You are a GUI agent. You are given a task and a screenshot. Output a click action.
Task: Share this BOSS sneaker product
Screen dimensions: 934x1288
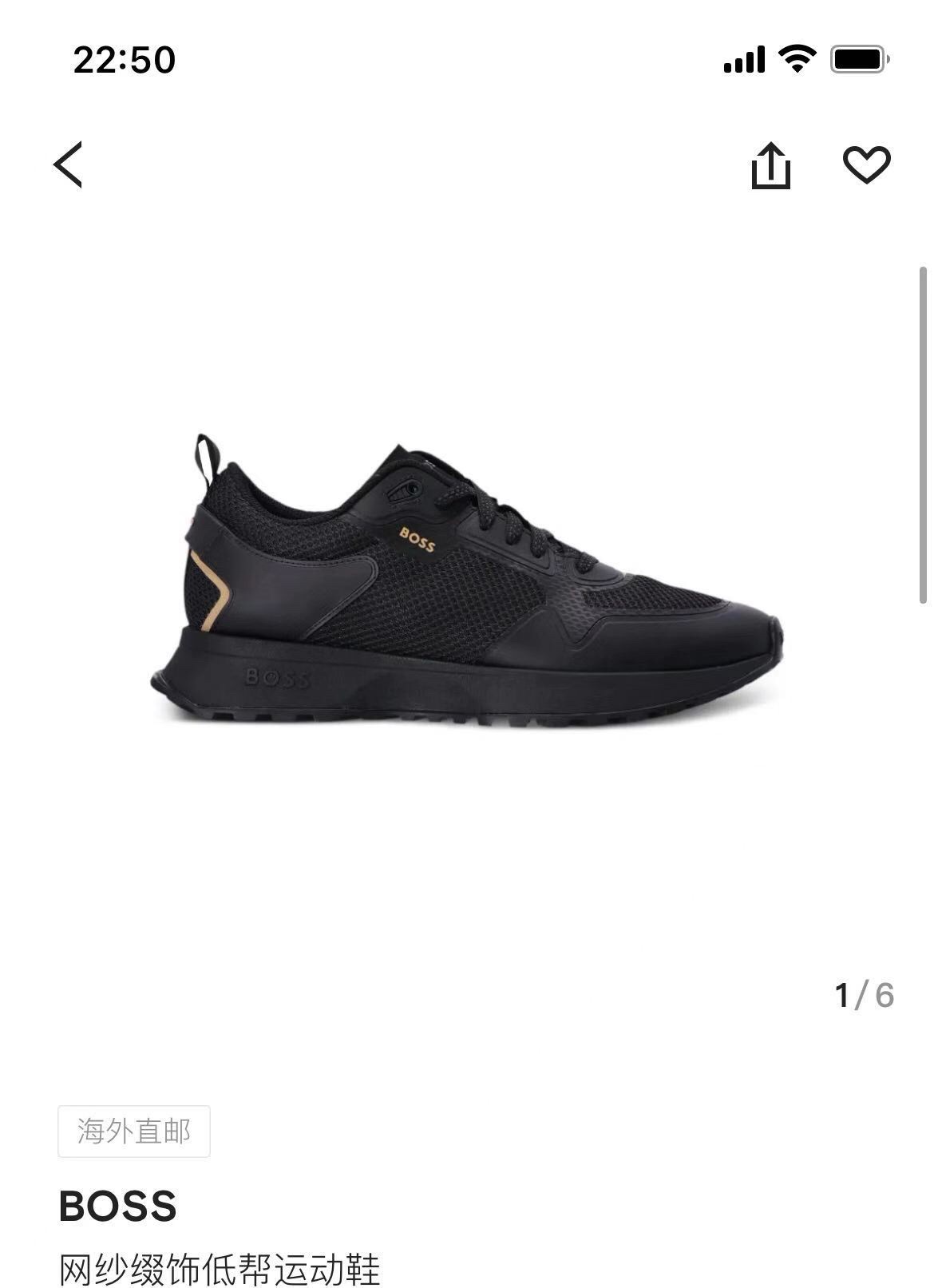click(770, 166)
